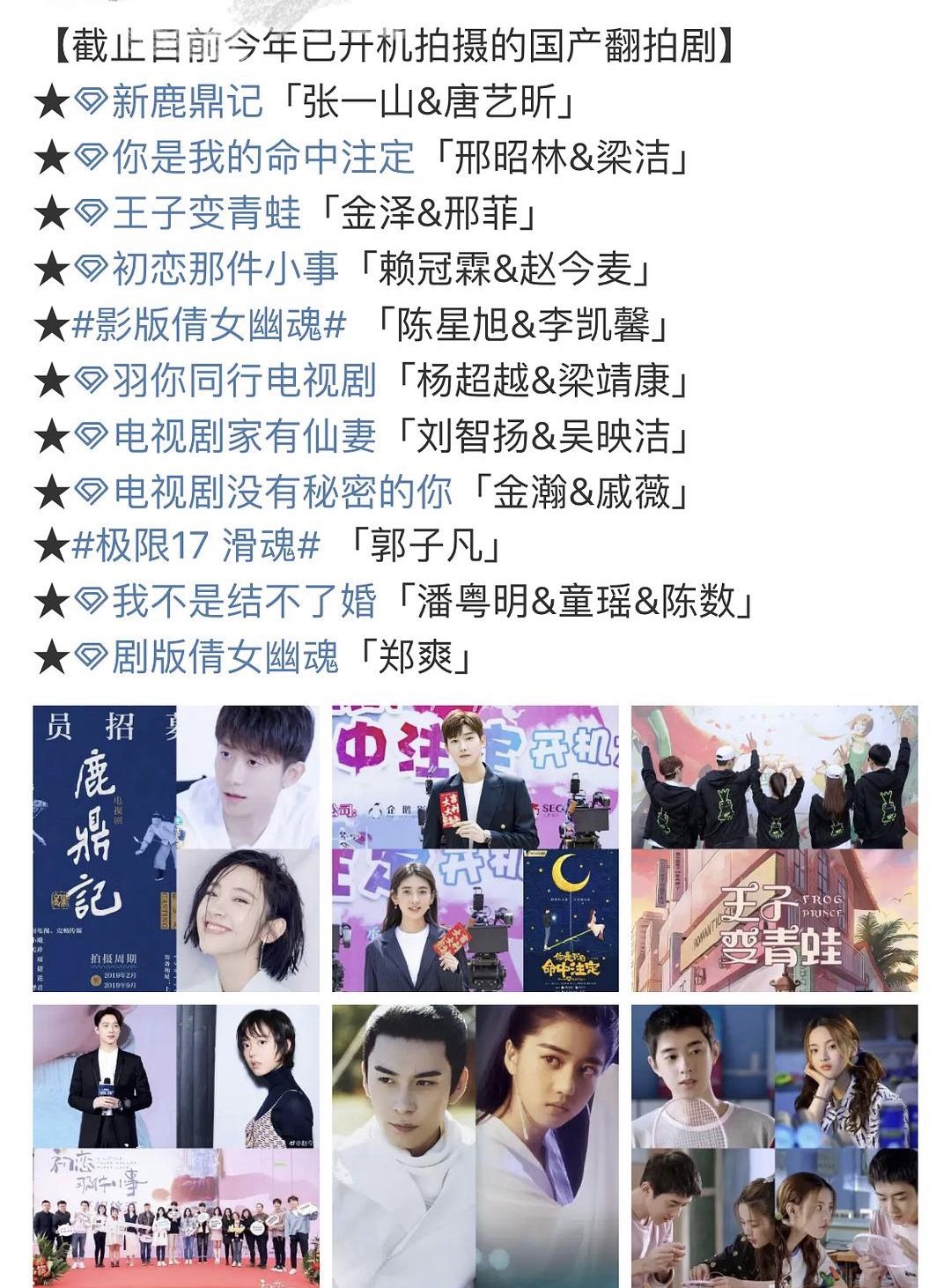The image size is (951, 1288).
Task: Enlarge the 王子变青蛙 picture tile
Action: [x=774, y=848]
